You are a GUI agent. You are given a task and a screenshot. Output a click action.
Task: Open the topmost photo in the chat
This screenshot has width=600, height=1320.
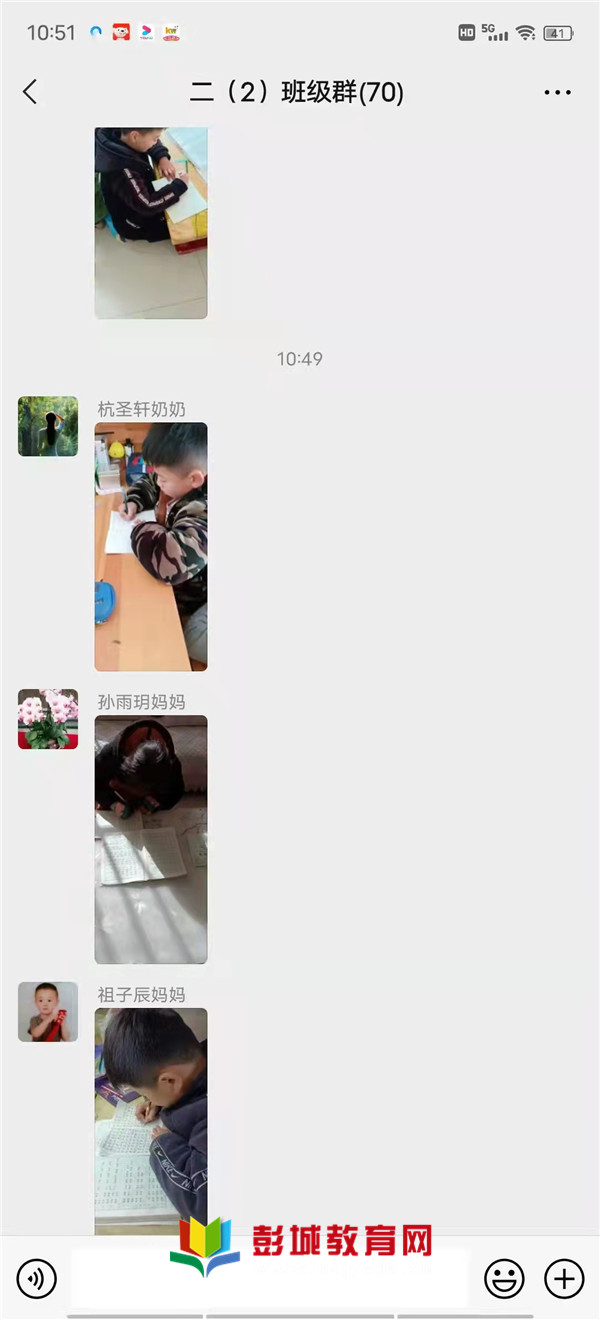tap(151, 222)
